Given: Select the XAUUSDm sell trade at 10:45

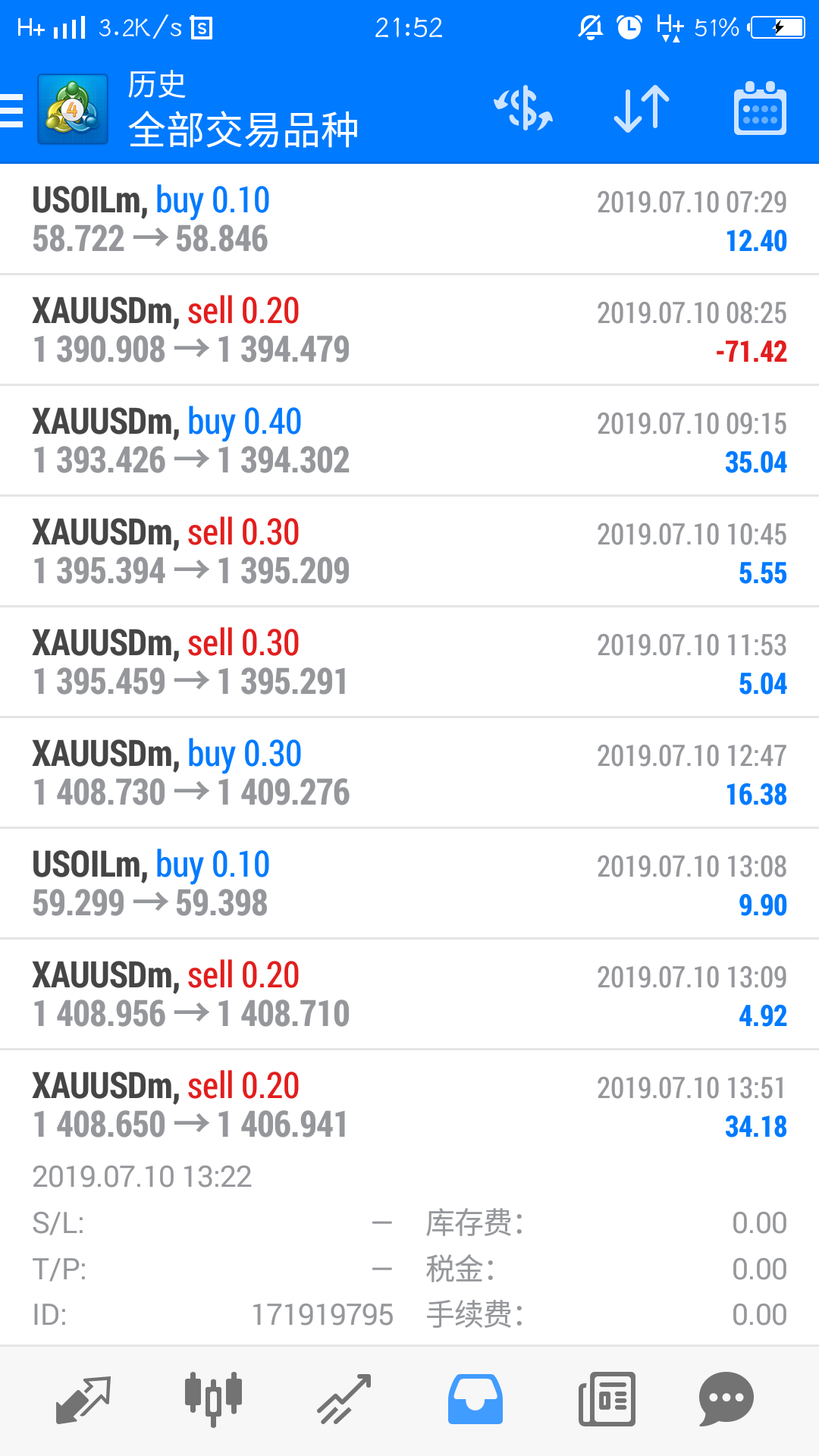Looking at the screenshot, I should [x=409, y=552].
